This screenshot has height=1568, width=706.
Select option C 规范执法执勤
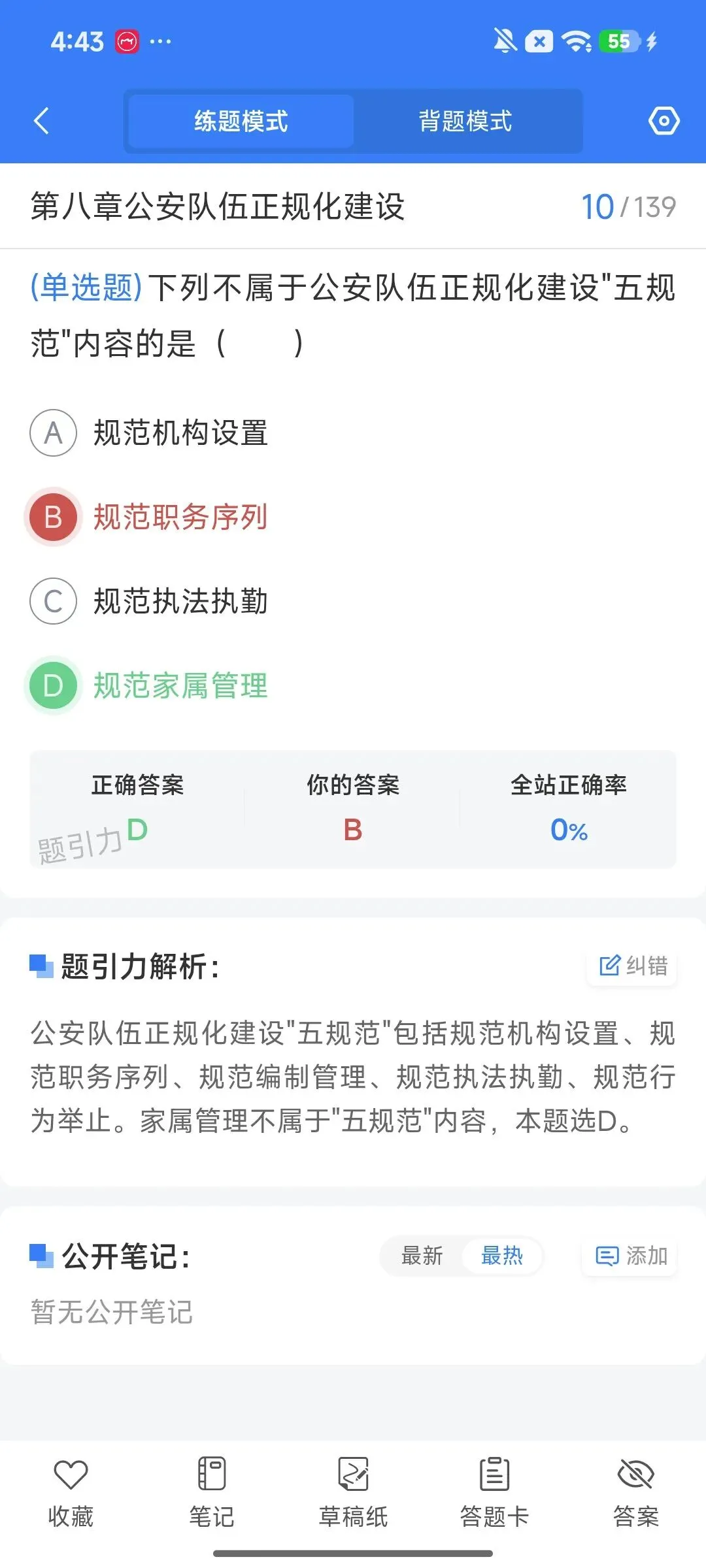pos(149,601)
